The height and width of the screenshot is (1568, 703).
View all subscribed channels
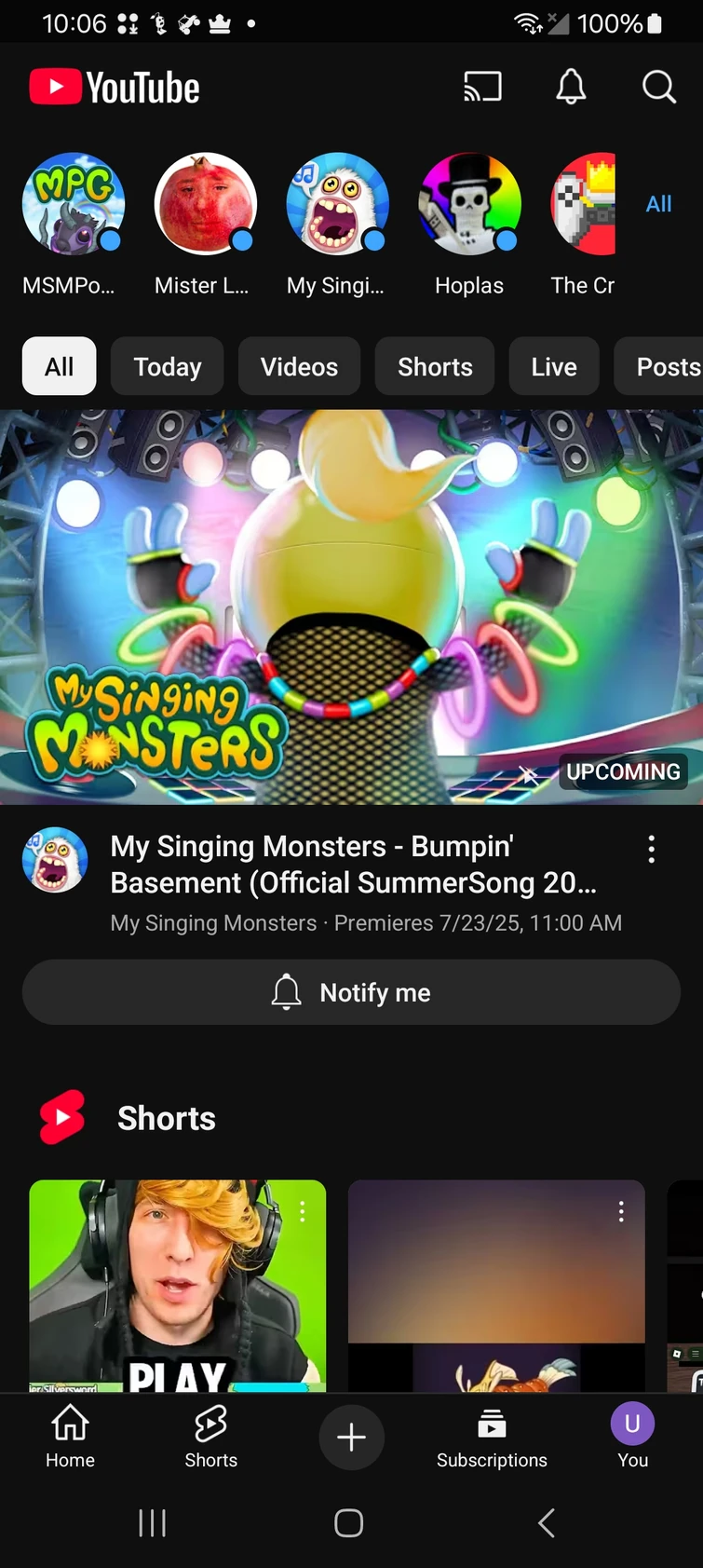658,204
